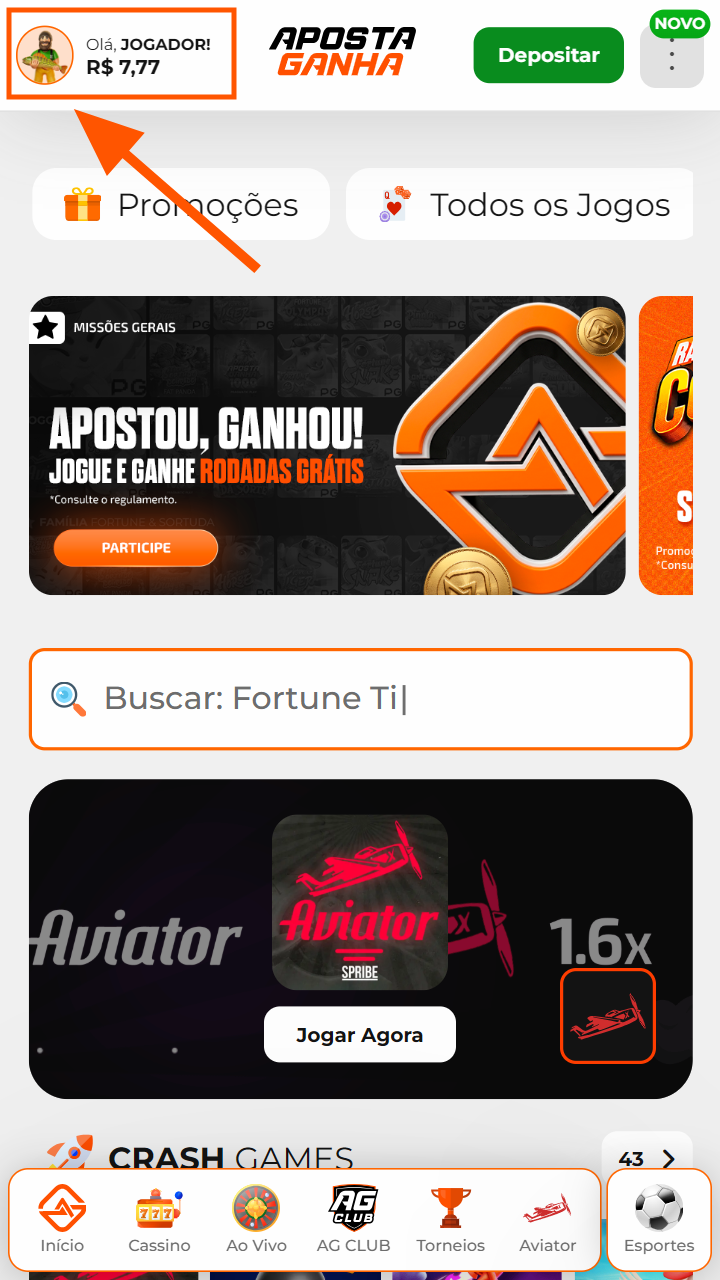Focus the Buscar search field

360,698
